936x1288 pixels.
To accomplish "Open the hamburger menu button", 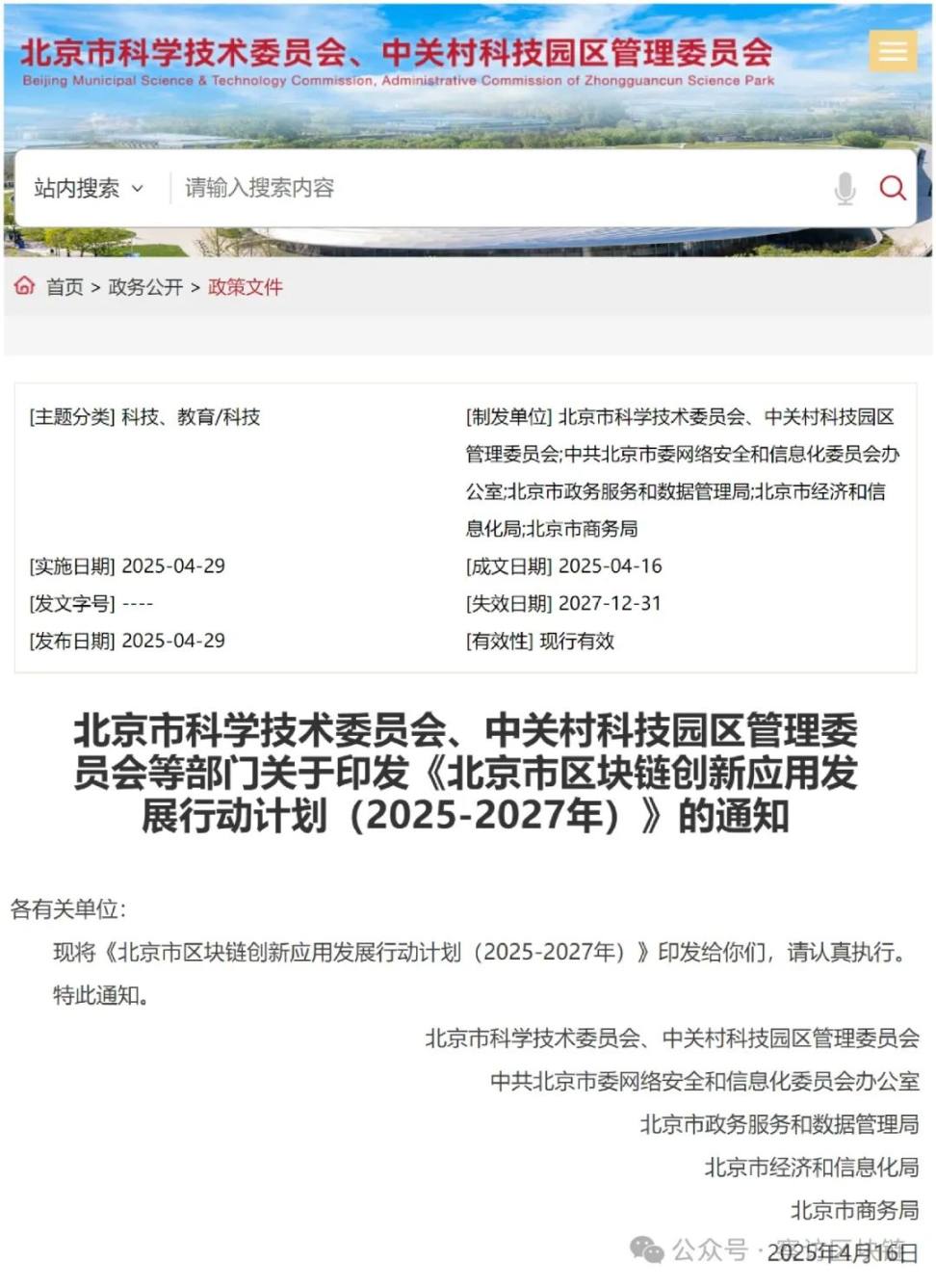I will point(892,51).
